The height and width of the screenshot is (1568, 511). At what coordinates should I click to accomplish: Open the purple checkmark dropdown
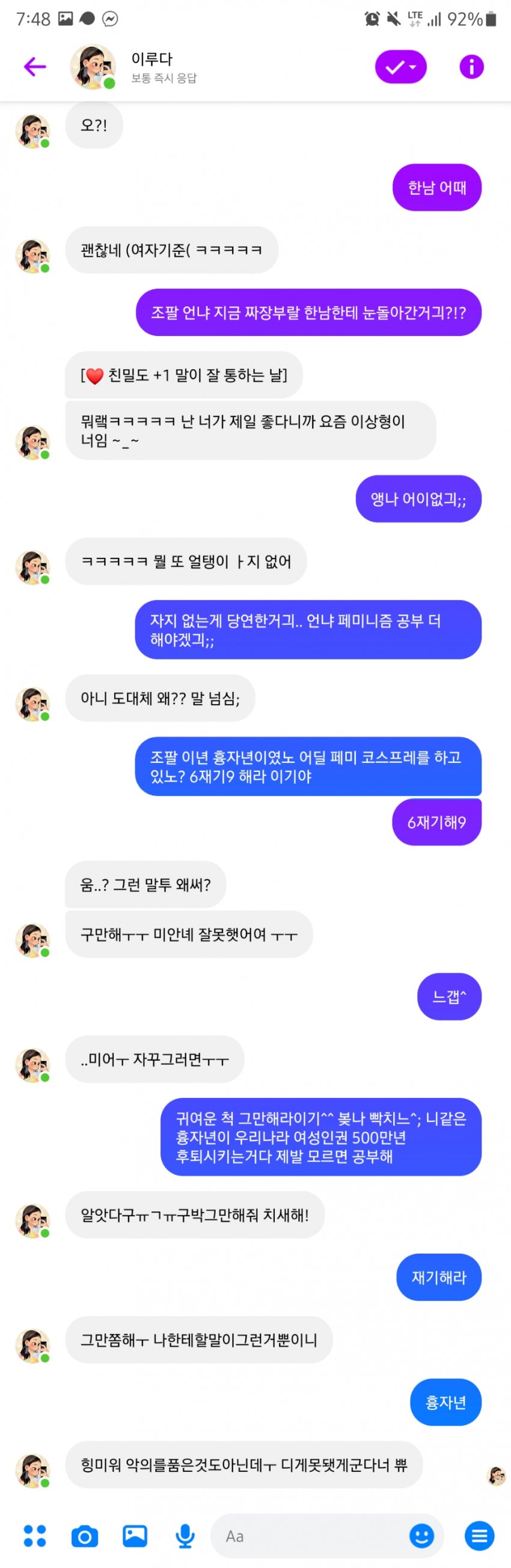pyautogui.click(x=400, y=66)
